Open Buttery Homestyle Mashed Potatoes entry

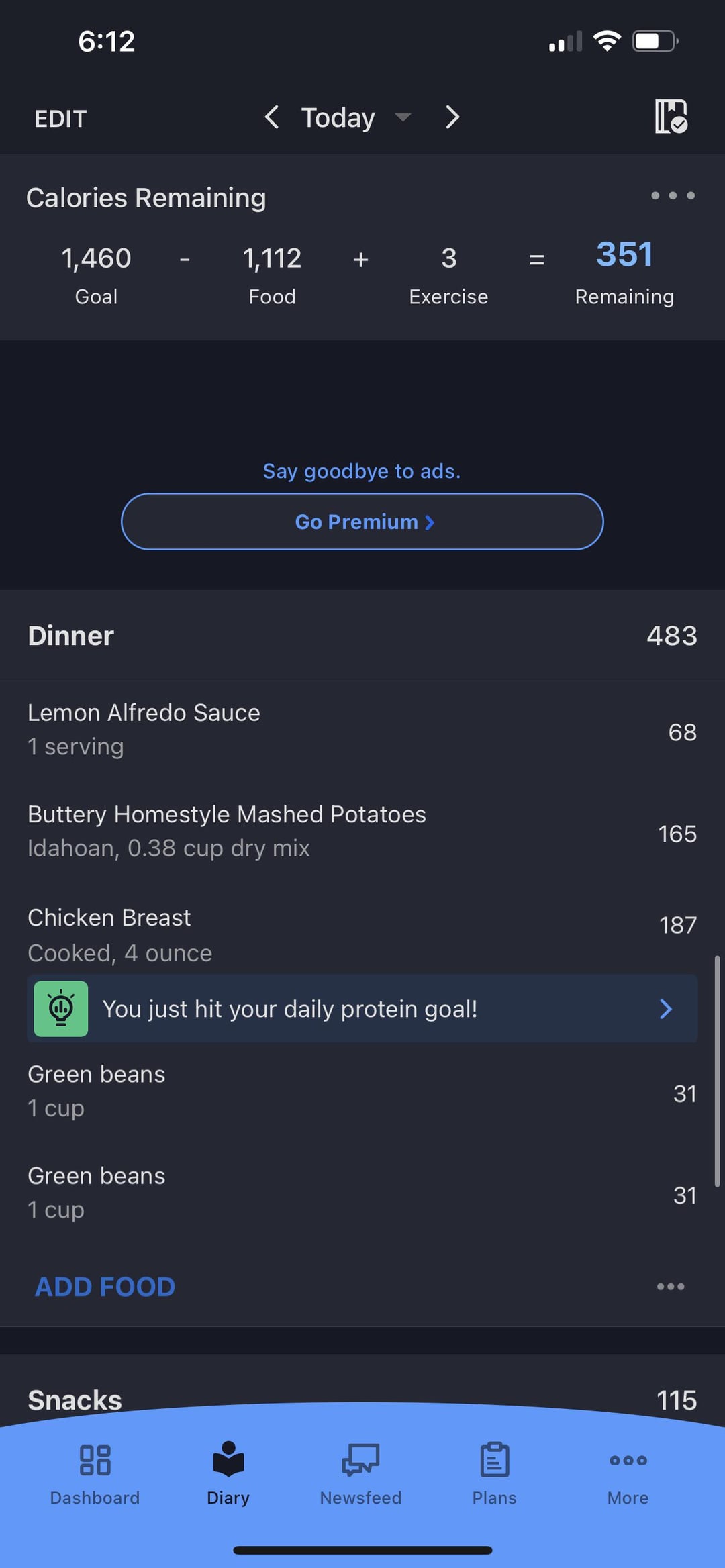362,832
